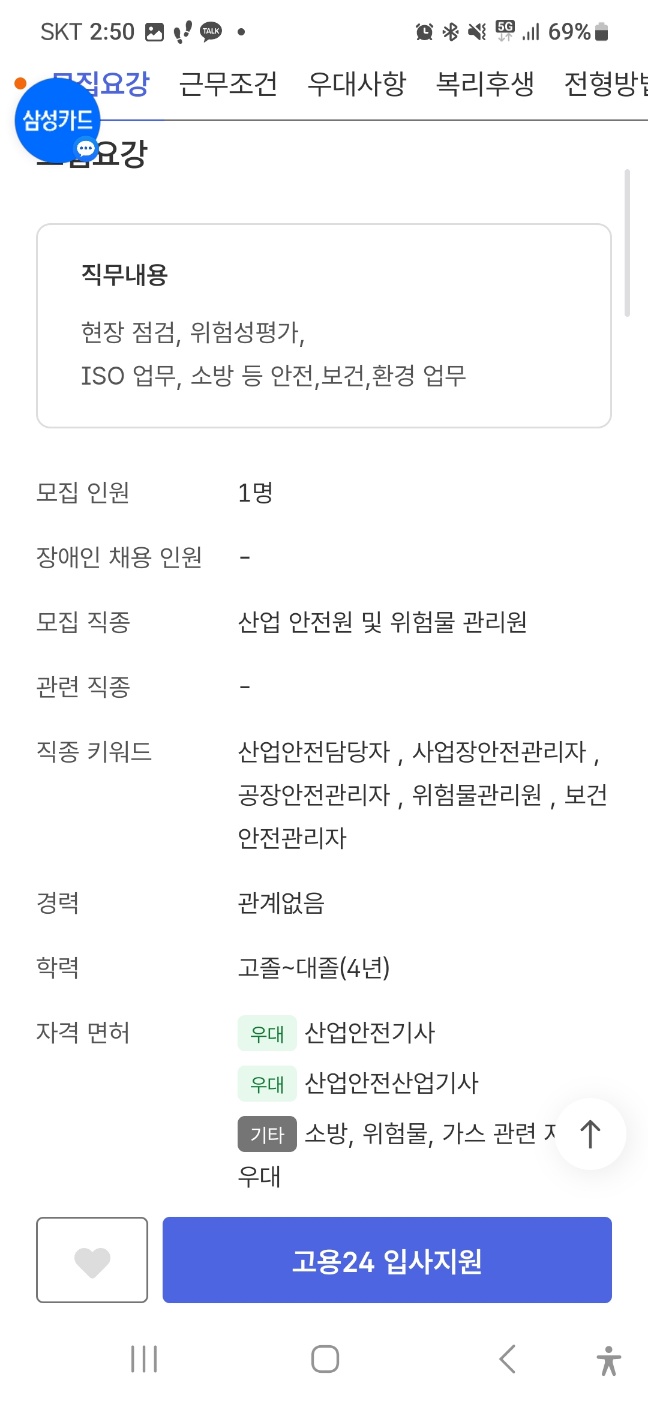Save this job with the heart button
Viewport: 648px width, 1404px height.
click(92, 1260)
